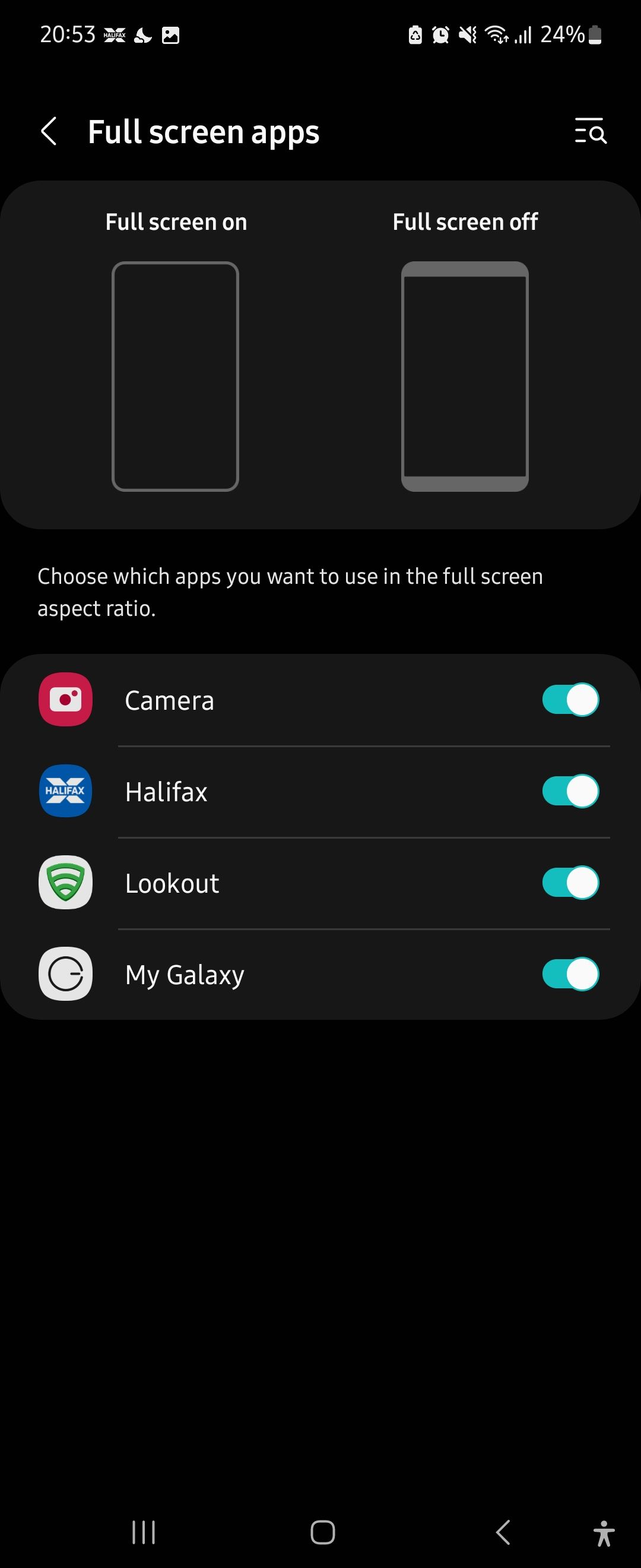Click the My Galaxy app icon
Screen dimensions: 641x1568
point(65,975)
